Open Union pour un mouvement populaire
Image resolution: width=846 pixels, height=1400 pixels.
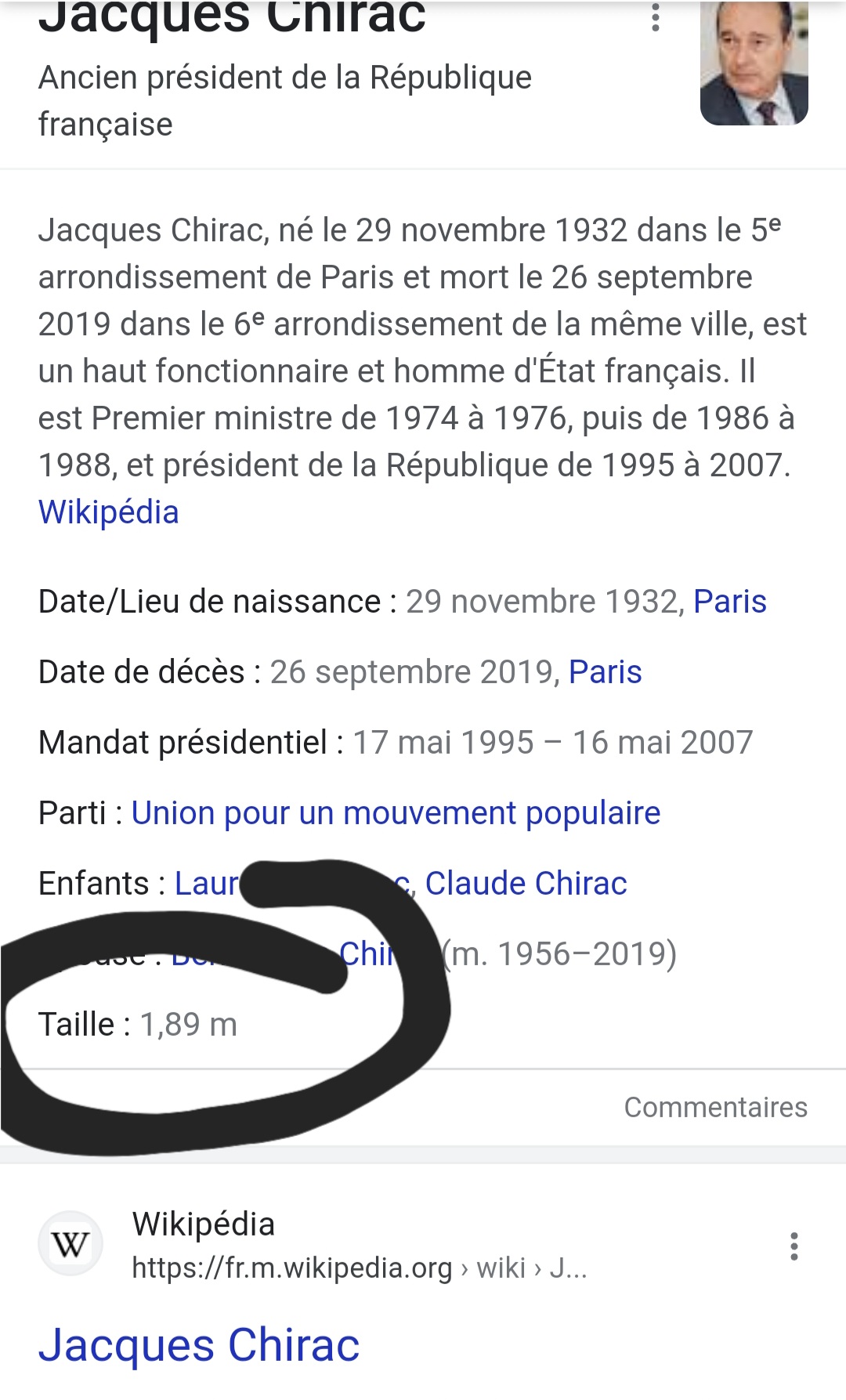396,813
